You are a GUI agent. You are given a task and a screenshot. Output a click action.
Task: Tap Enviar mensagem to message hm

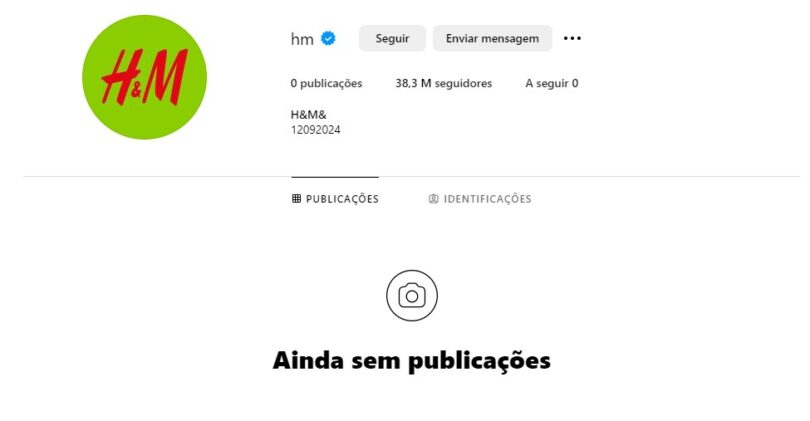point(492,38)
